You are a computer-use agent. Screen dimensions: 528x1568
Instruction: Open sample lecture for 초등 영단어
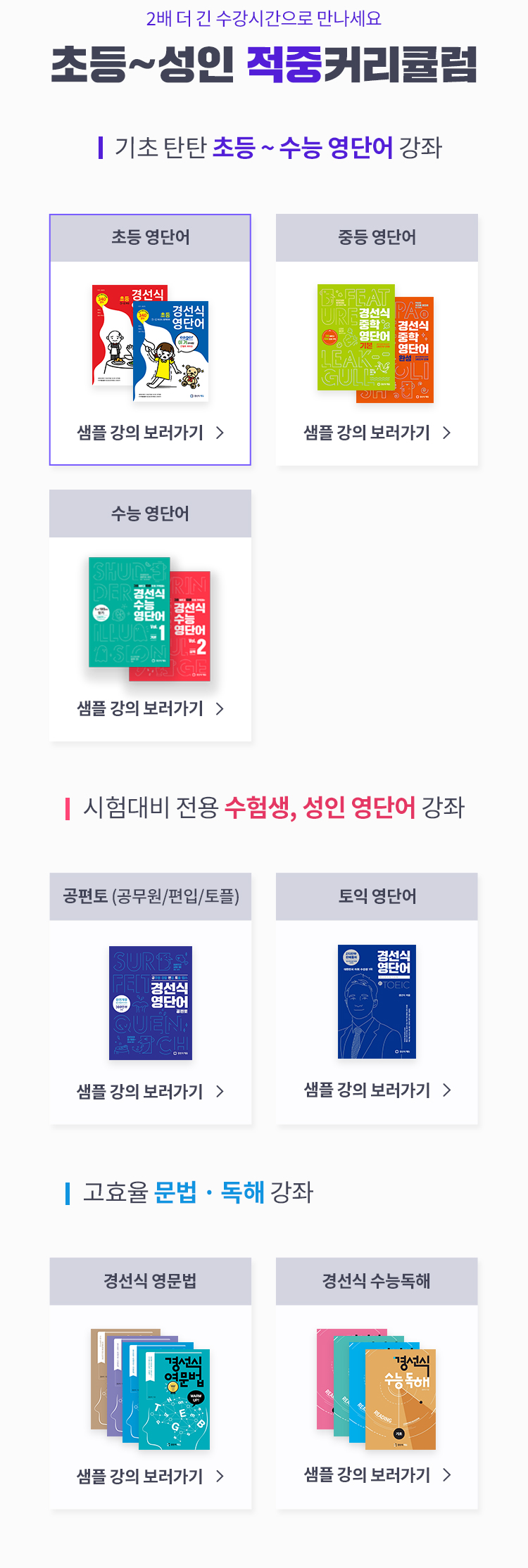[x=150, y=433]
